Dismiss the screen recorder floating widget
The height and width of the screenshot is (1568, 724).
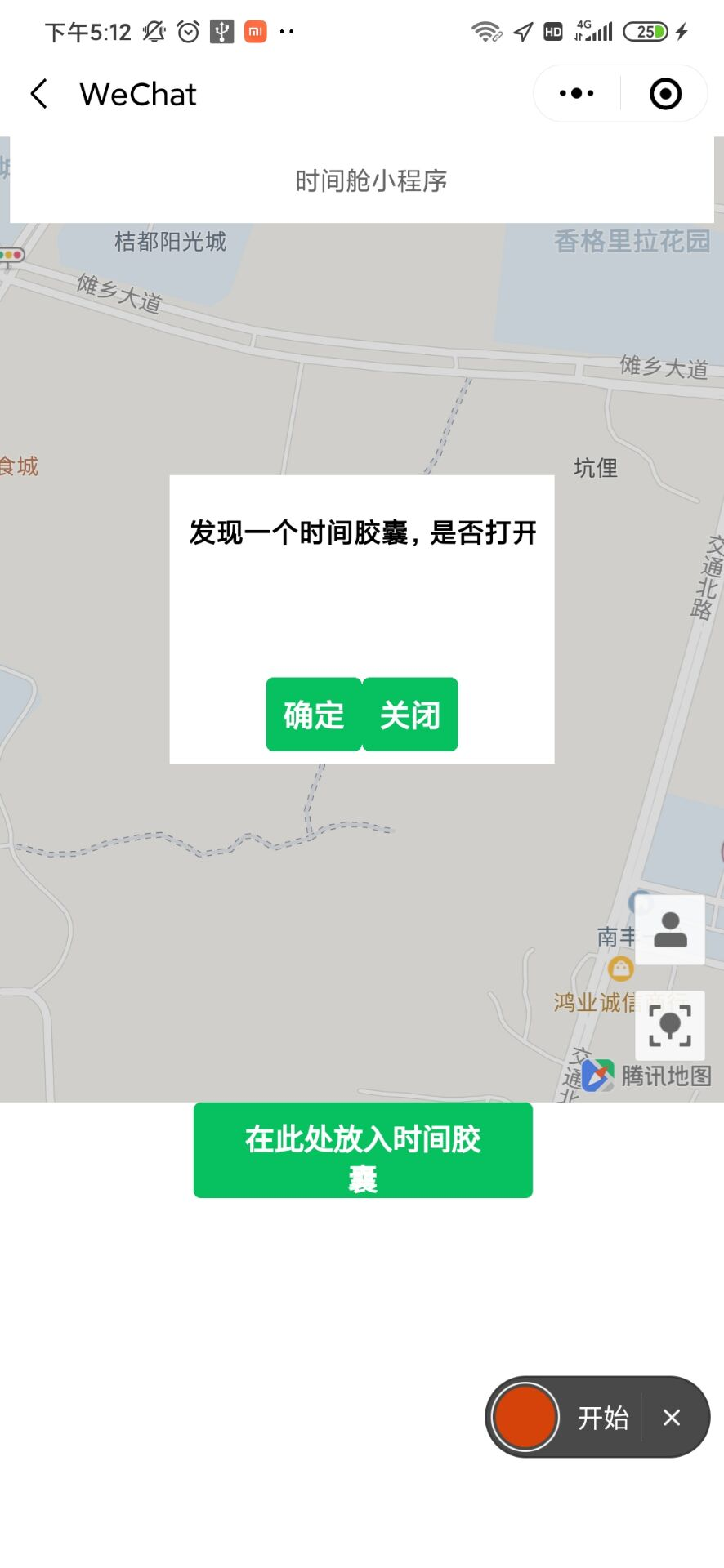click(672, 1417)
